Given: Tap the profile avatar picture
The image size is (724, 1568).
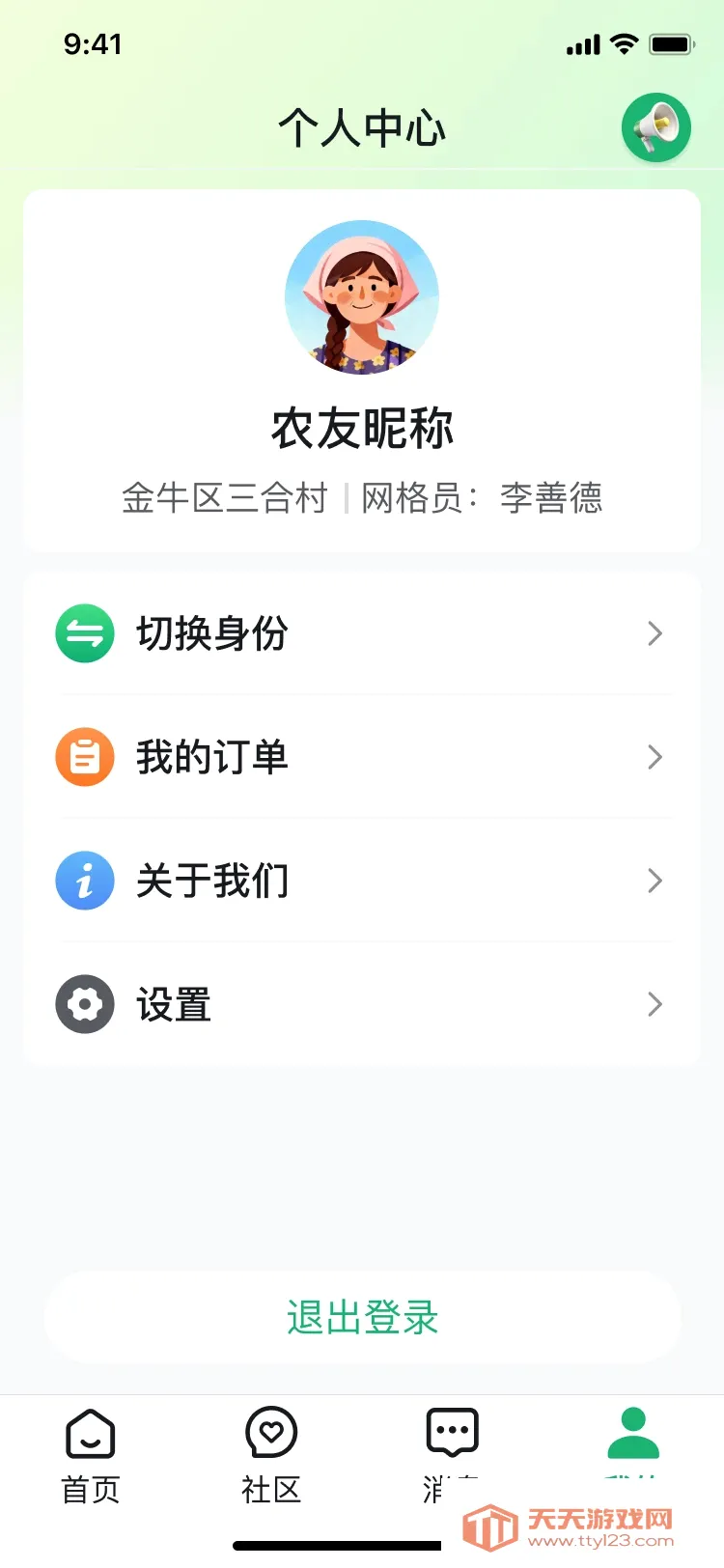Looking at the screenshot, I should pos(362,297).
